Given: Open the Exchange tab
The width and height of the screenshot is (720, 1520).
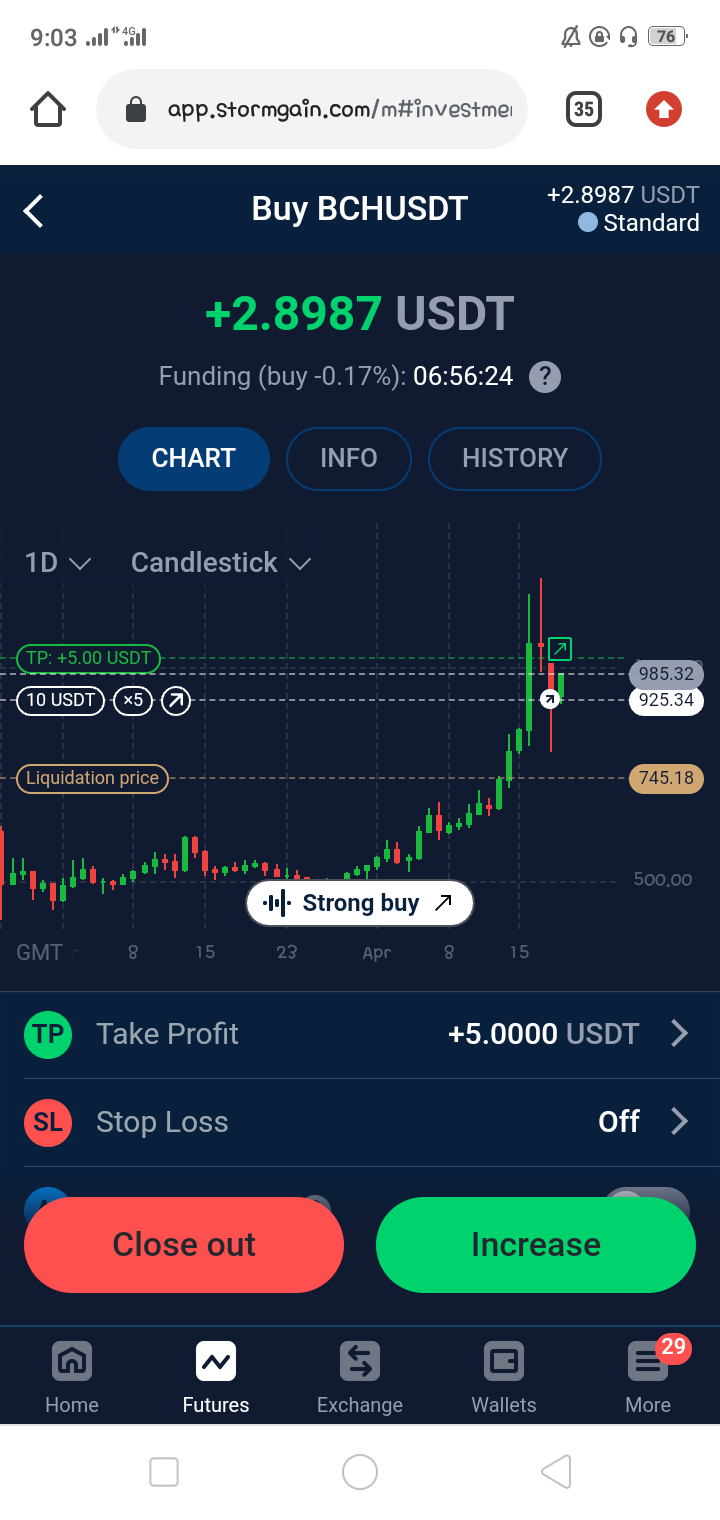Looking at the screenshot, I should pos(360,1377).
